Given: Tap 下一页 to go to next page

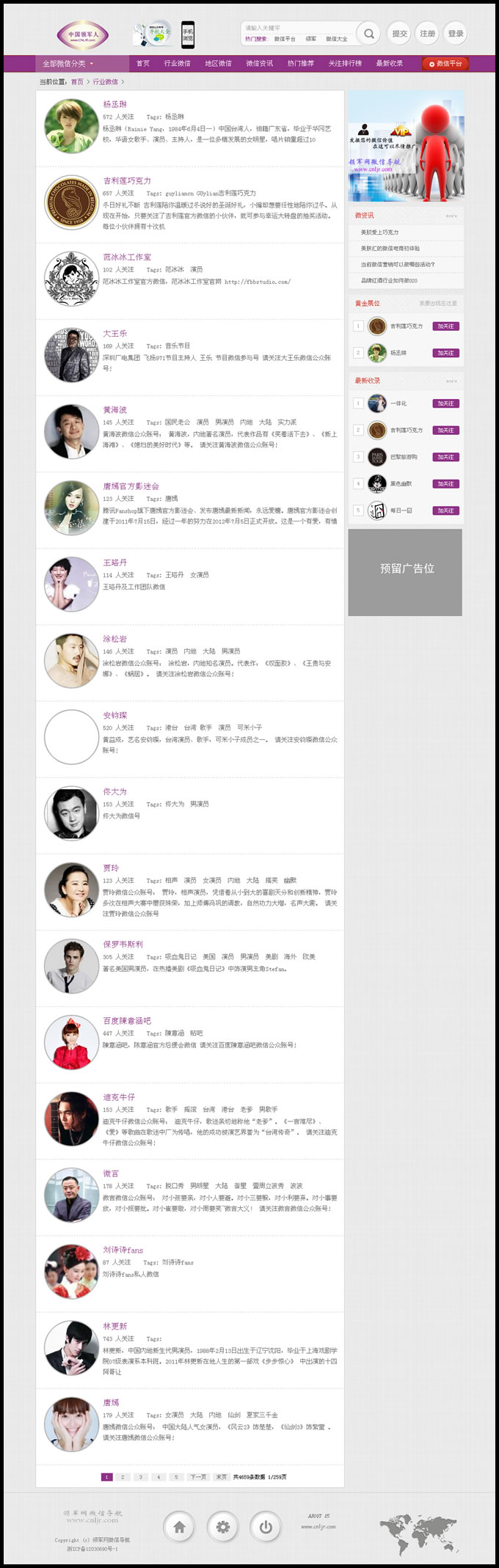Looking at the screenshot, I should click(198, 1477).
